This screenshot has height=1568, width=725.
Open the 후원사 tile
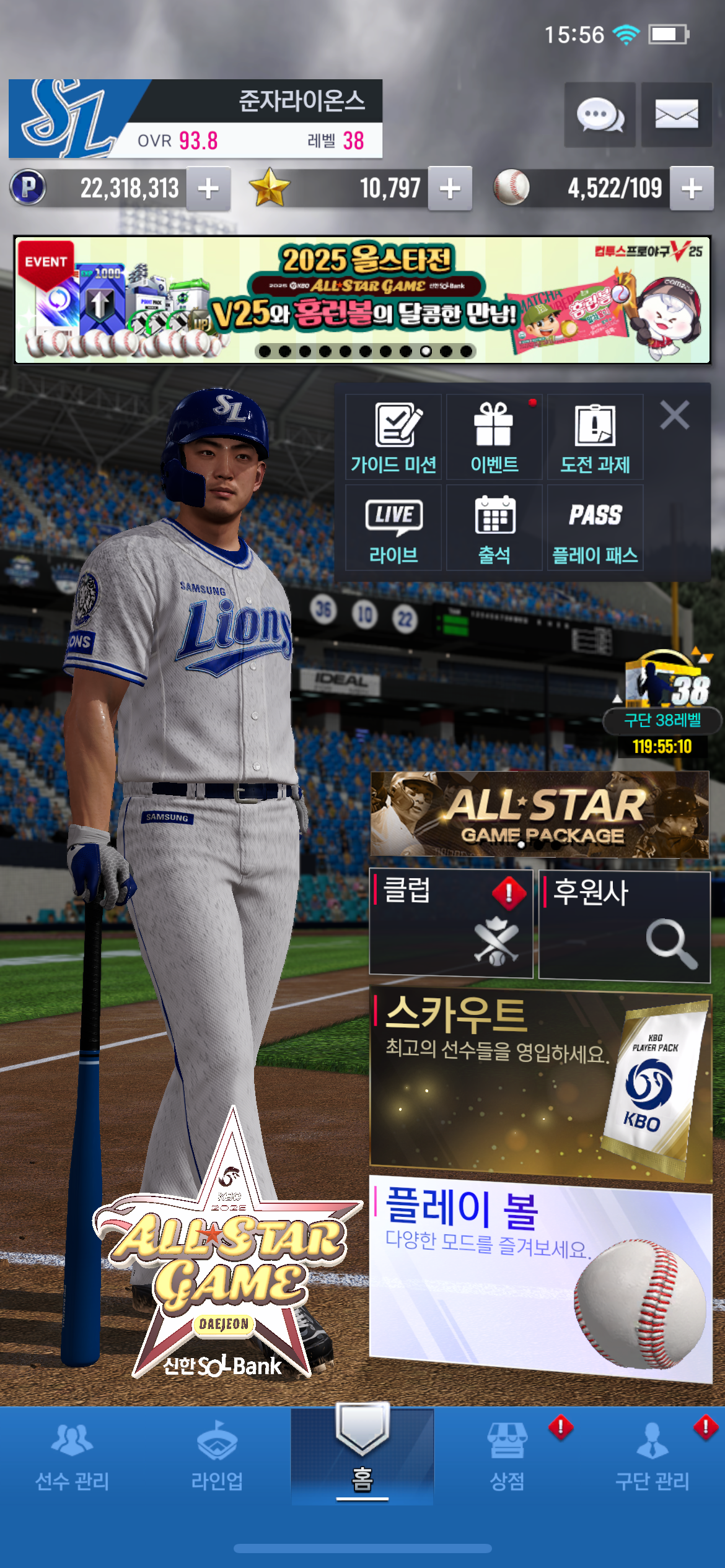point(625,926)
